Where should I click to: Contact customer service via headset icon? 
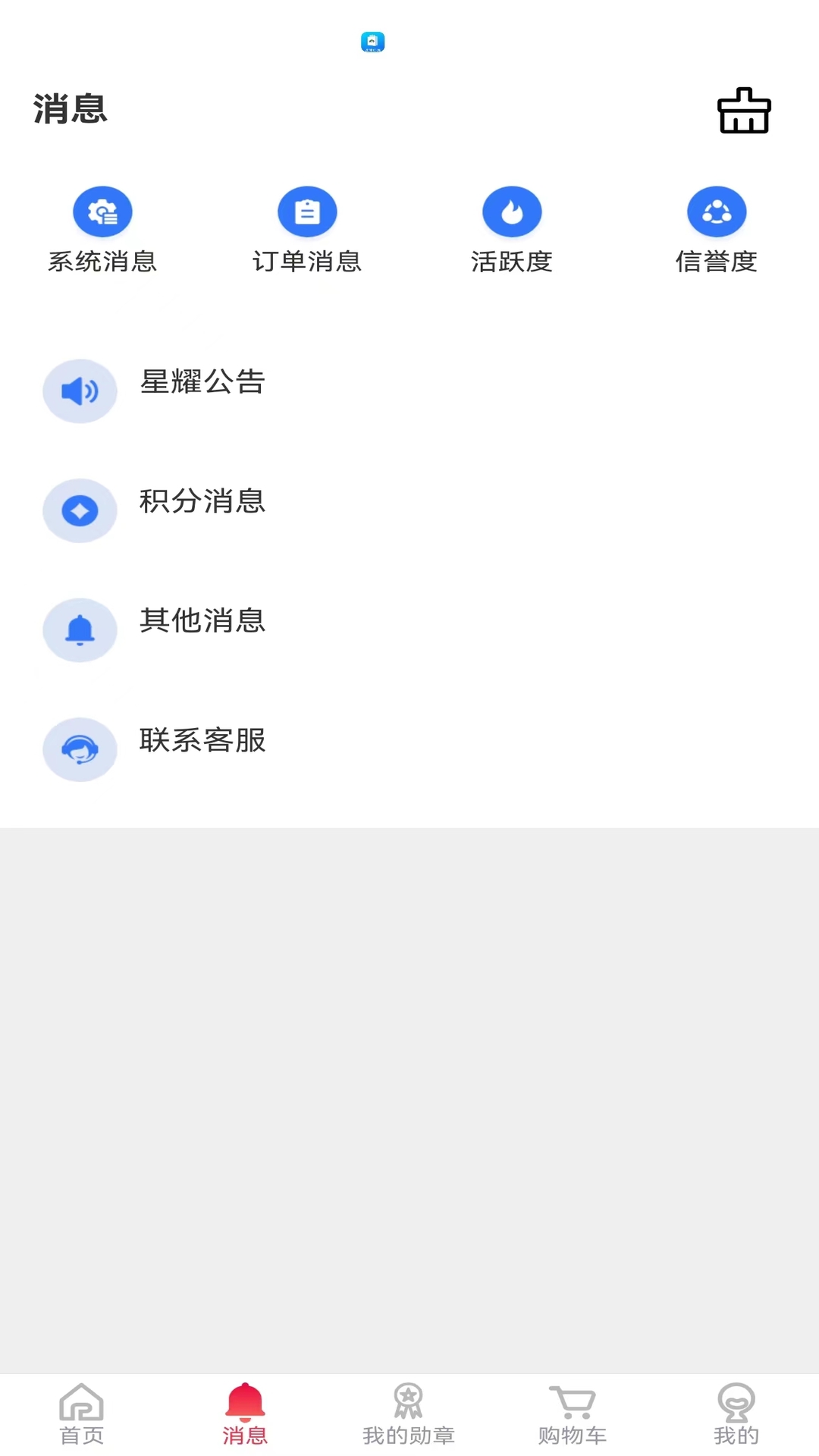click(x=80, y=749)
